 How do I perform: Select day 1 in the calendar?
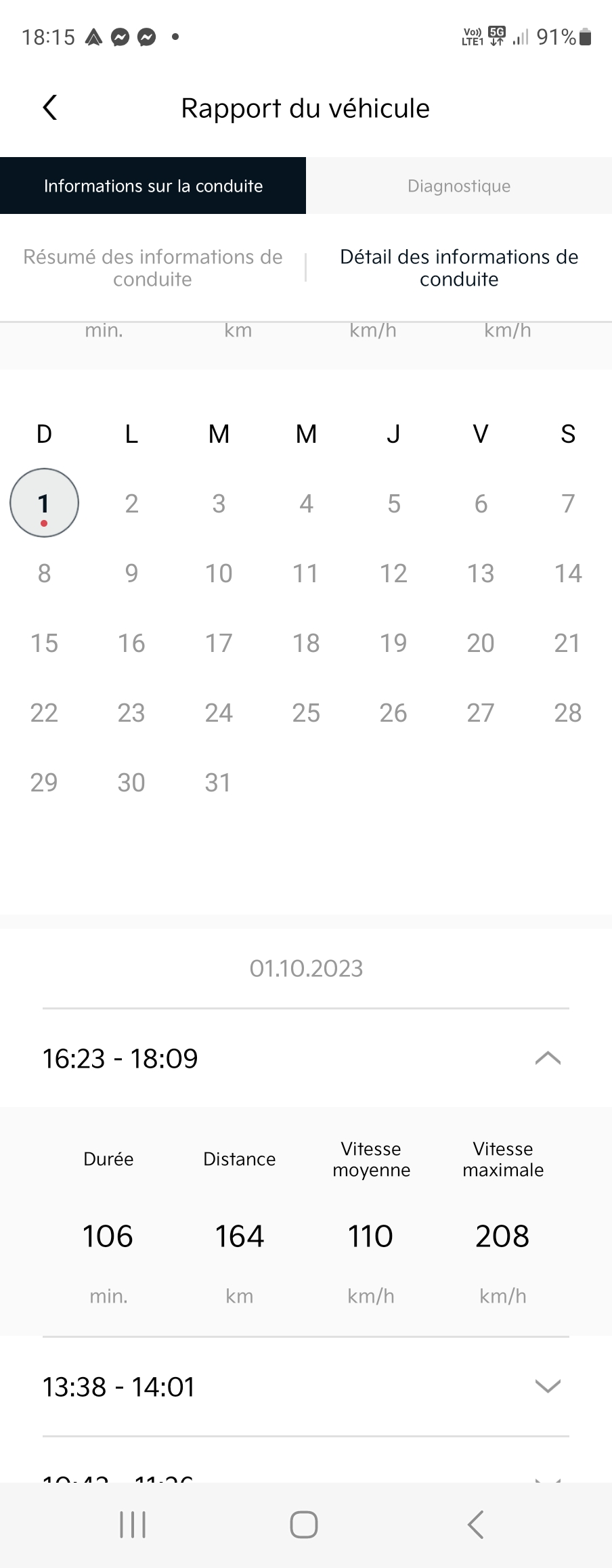(x=44, y=504)
